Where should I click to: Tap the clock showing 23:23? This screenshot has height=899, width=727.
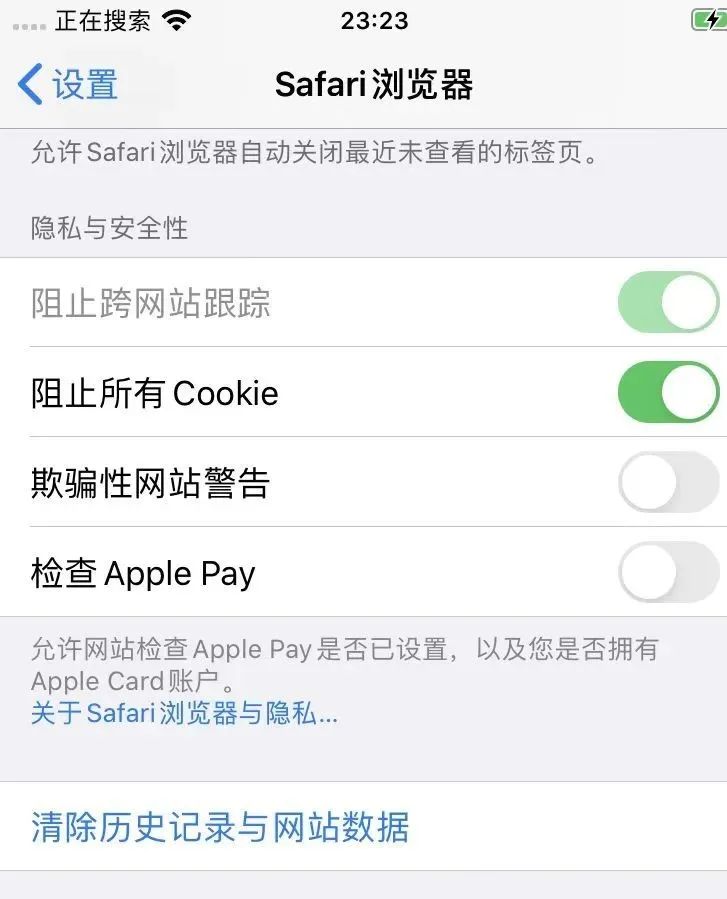tap(373, 20)
